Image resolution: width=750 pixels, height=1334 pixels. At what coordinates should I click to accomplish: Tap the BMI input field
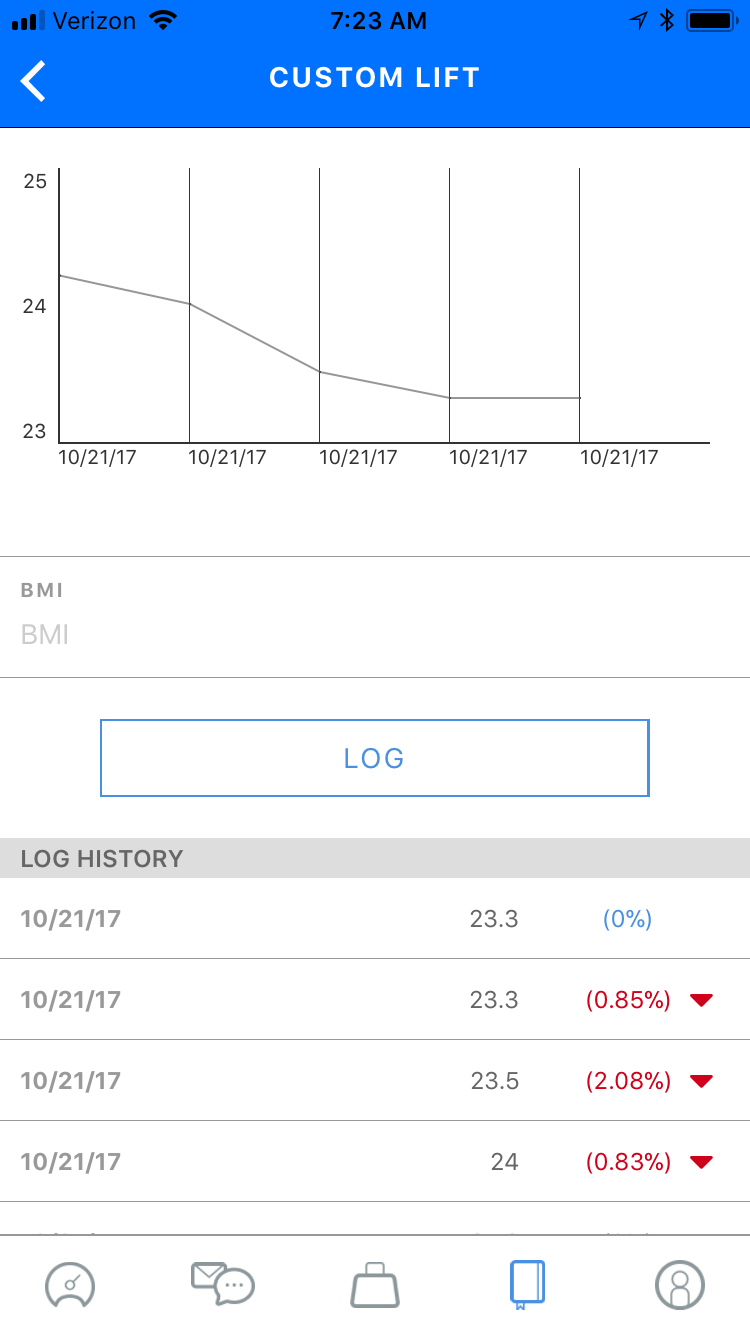[x=375, y=634]
